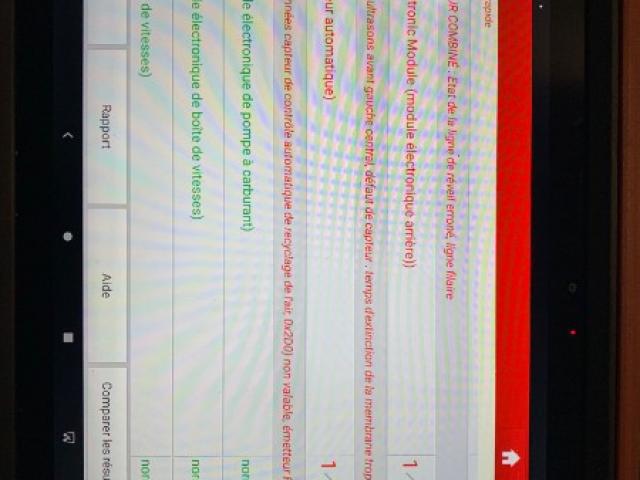Go to home via the red bar icon
The image size is (640, 480).
pyautogui.click(x=512, y=457)
